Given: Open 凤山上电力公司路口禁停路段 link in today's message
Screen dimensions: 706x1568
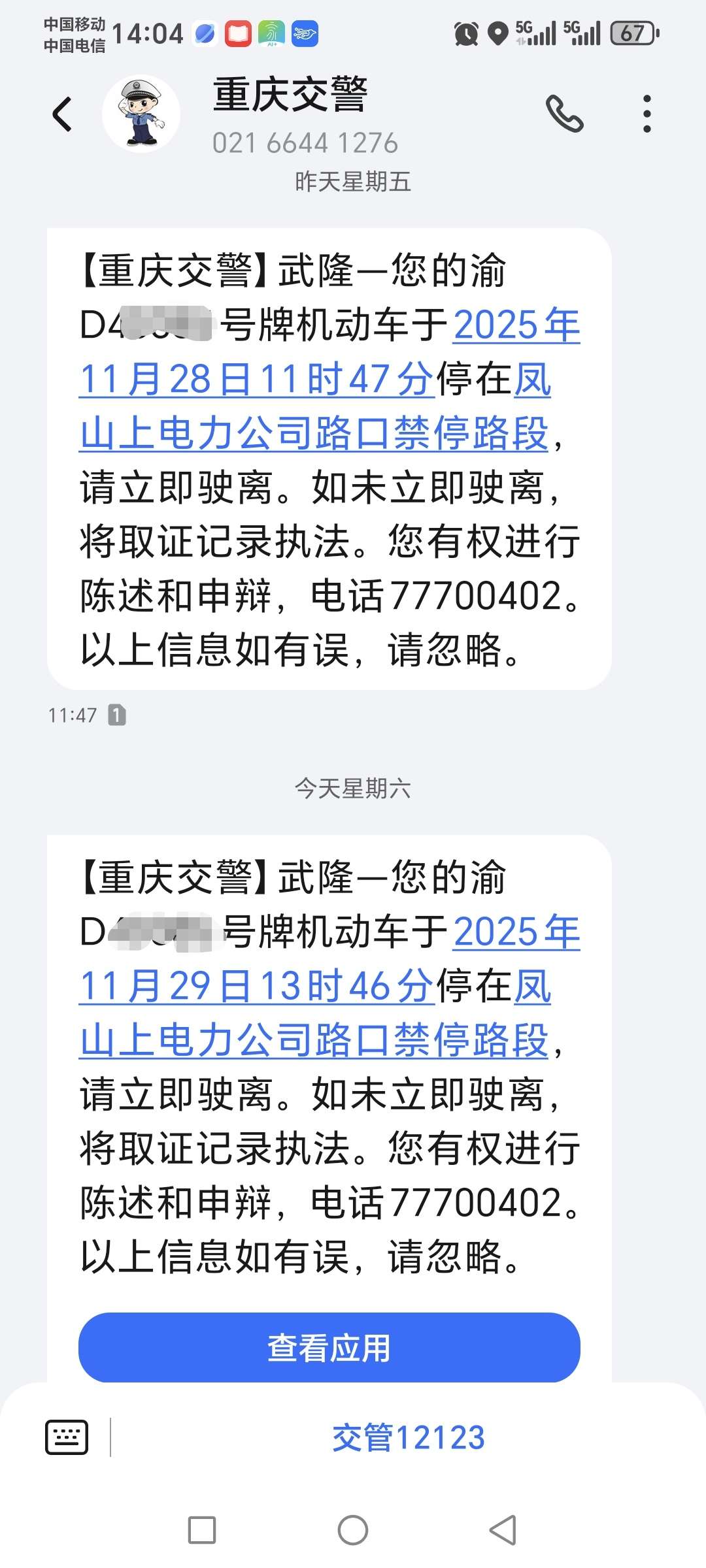Looking at the screenshot, I should (x=314, y=1039).
